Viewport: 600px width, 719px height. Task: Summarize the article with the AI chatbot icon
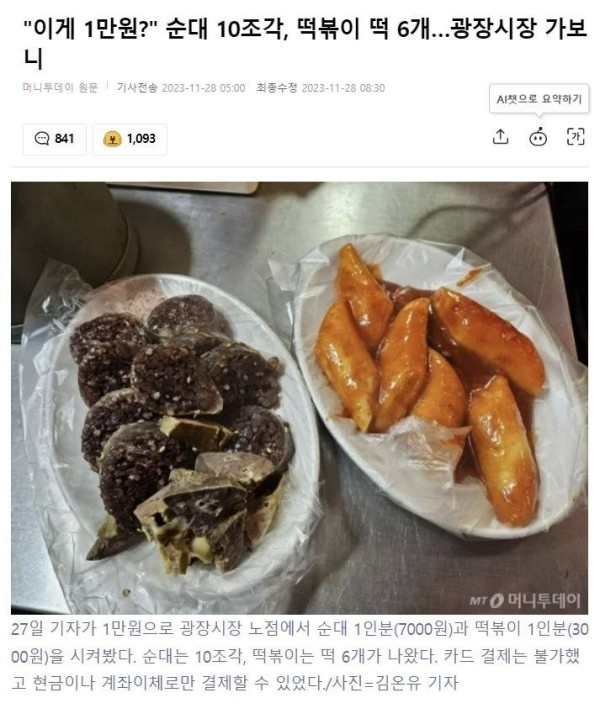(x=538, y=138)
